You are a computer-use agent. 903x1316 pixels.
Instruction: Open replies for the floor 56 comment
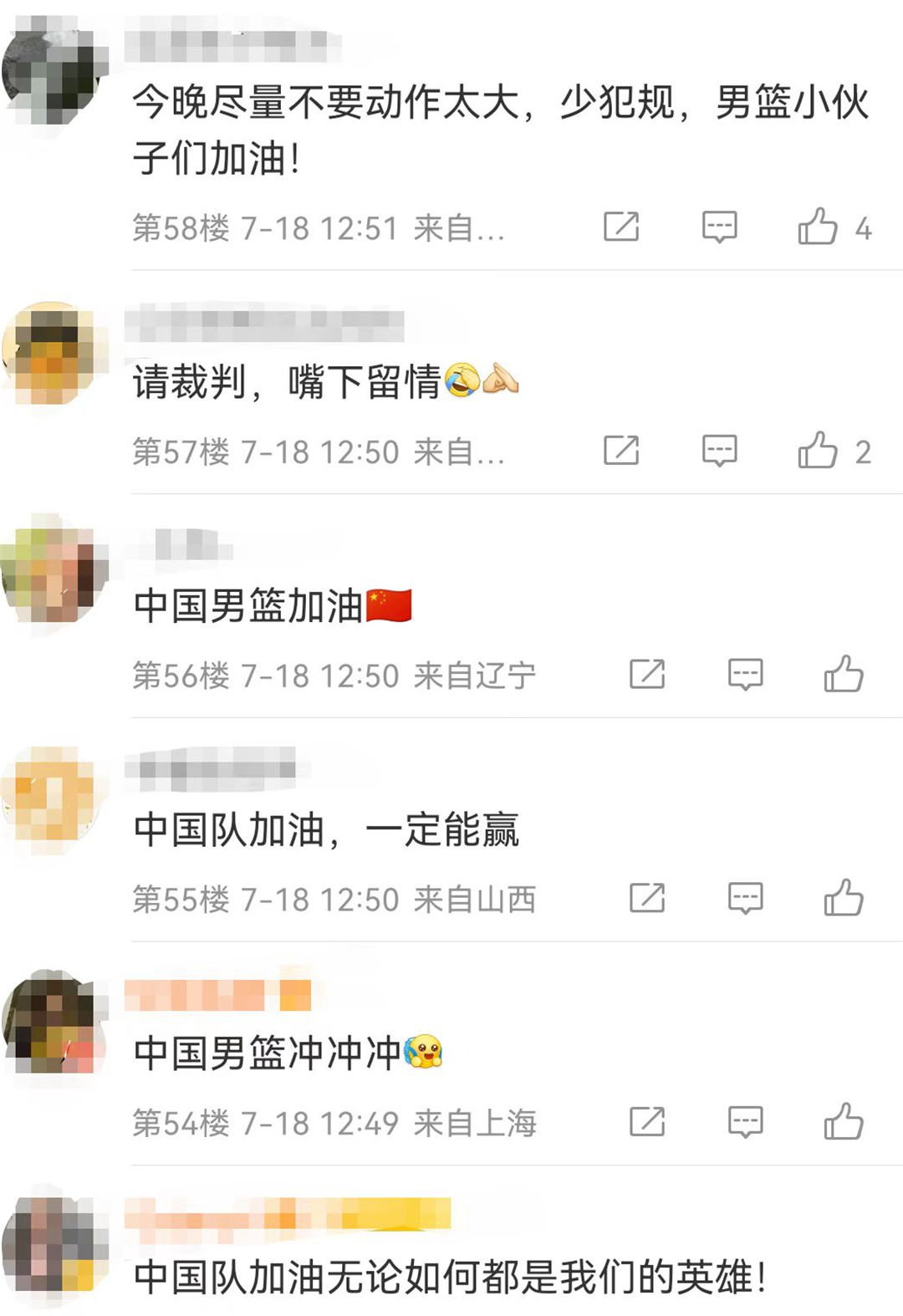(x=745, y=674)
